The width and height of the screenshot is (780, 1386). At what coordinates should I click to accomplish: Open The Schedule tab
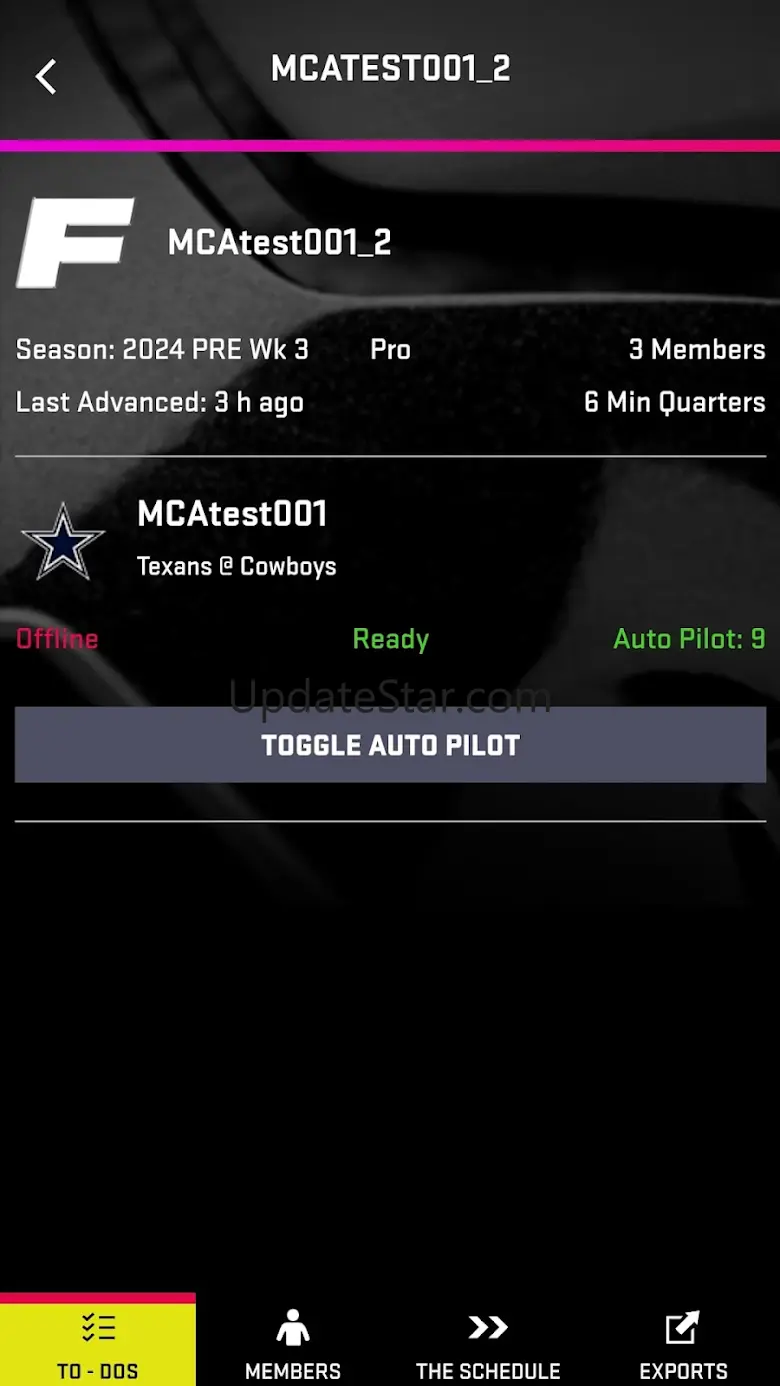[488, 1345]
